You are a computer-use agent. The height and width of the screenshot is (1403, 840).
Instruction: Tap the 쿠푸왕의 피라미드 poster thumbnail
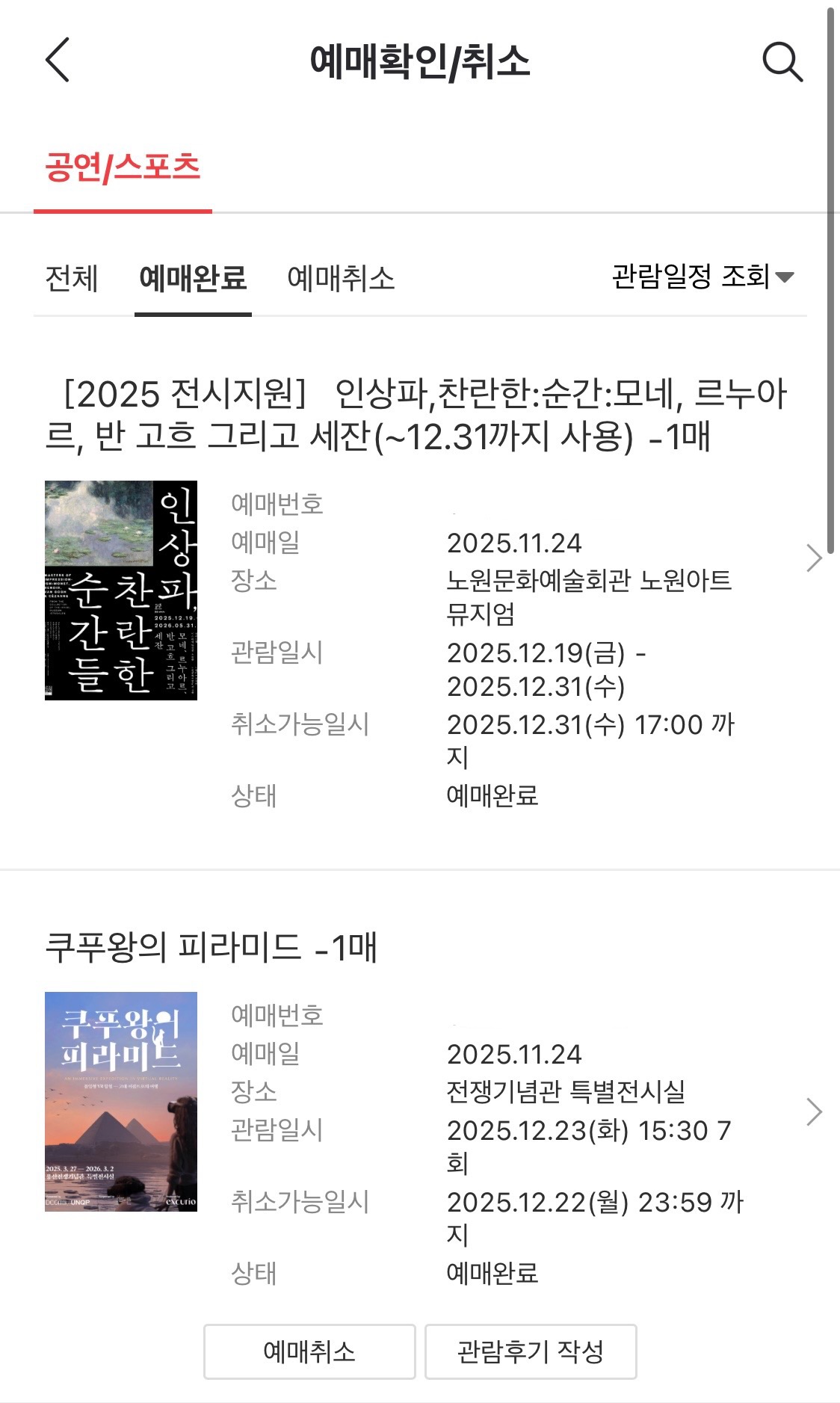point(121,1101)
